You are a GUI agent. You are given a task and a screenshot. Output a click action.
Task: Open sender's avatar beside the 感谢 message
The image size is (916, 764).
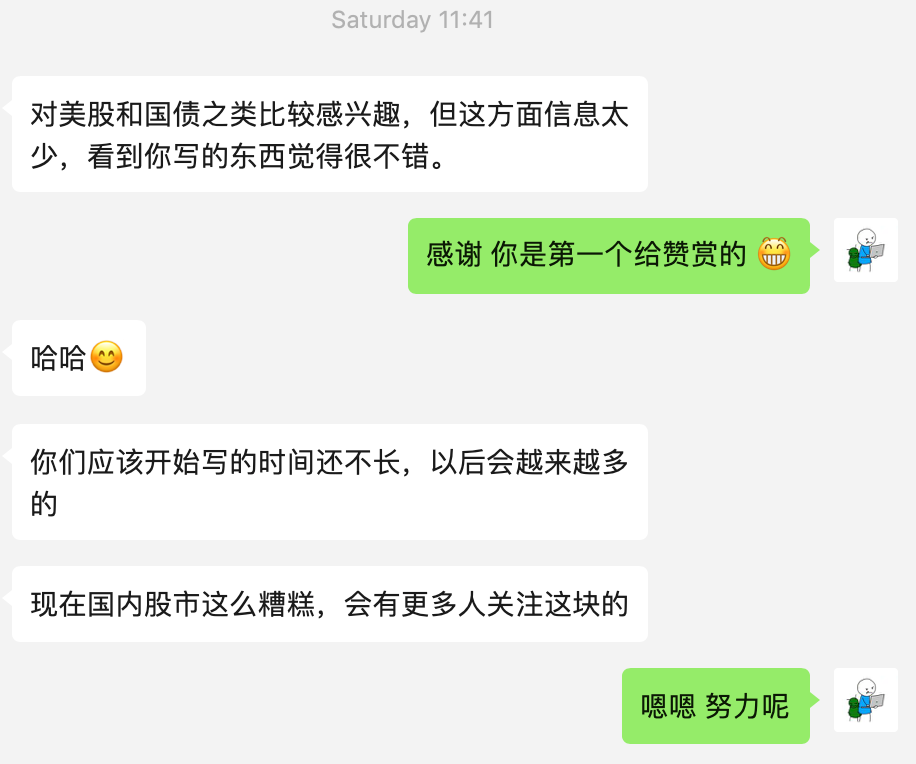865,250
